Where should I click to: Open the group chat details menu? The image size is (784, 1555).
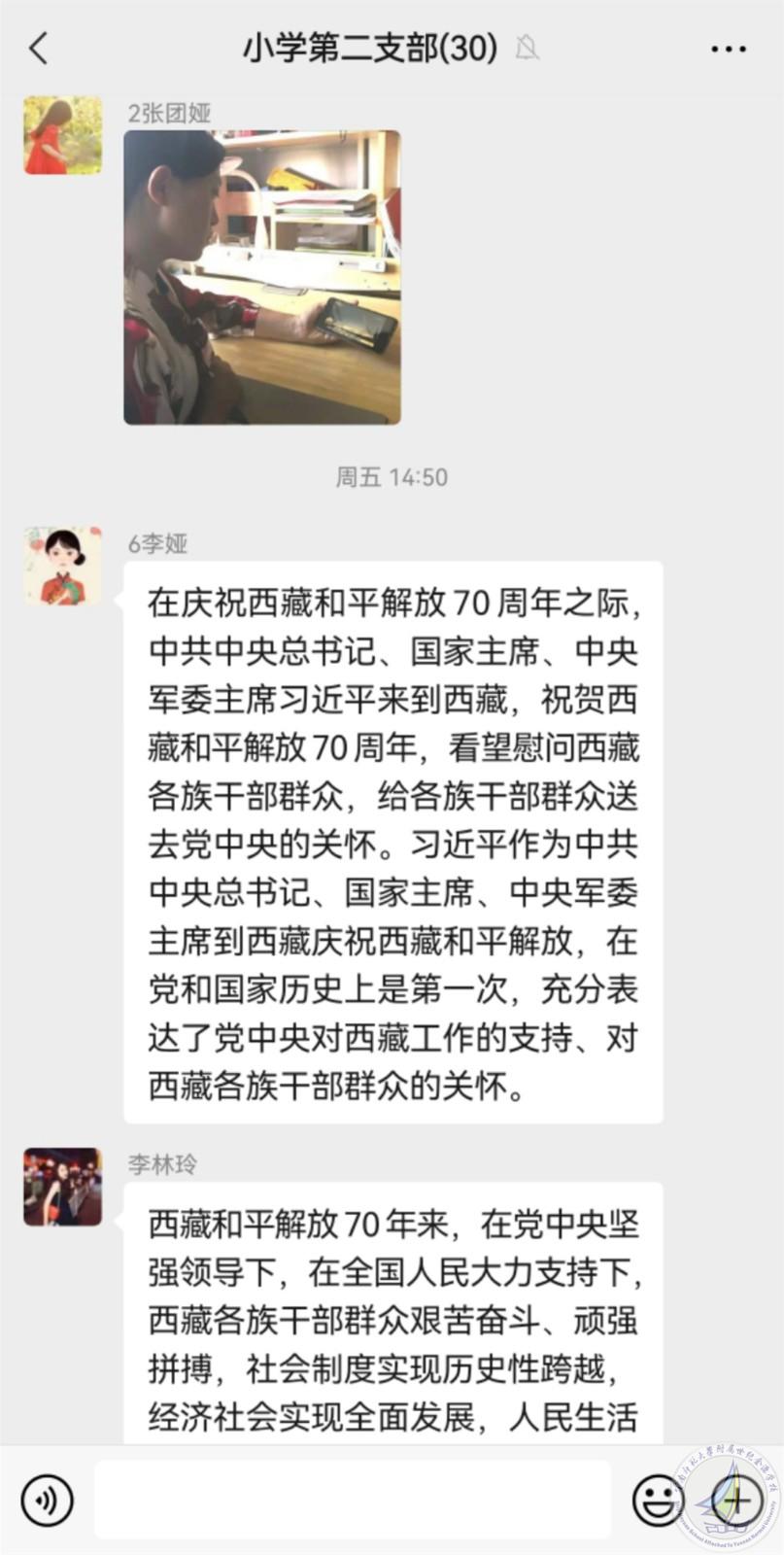click(x=728, y=49)
